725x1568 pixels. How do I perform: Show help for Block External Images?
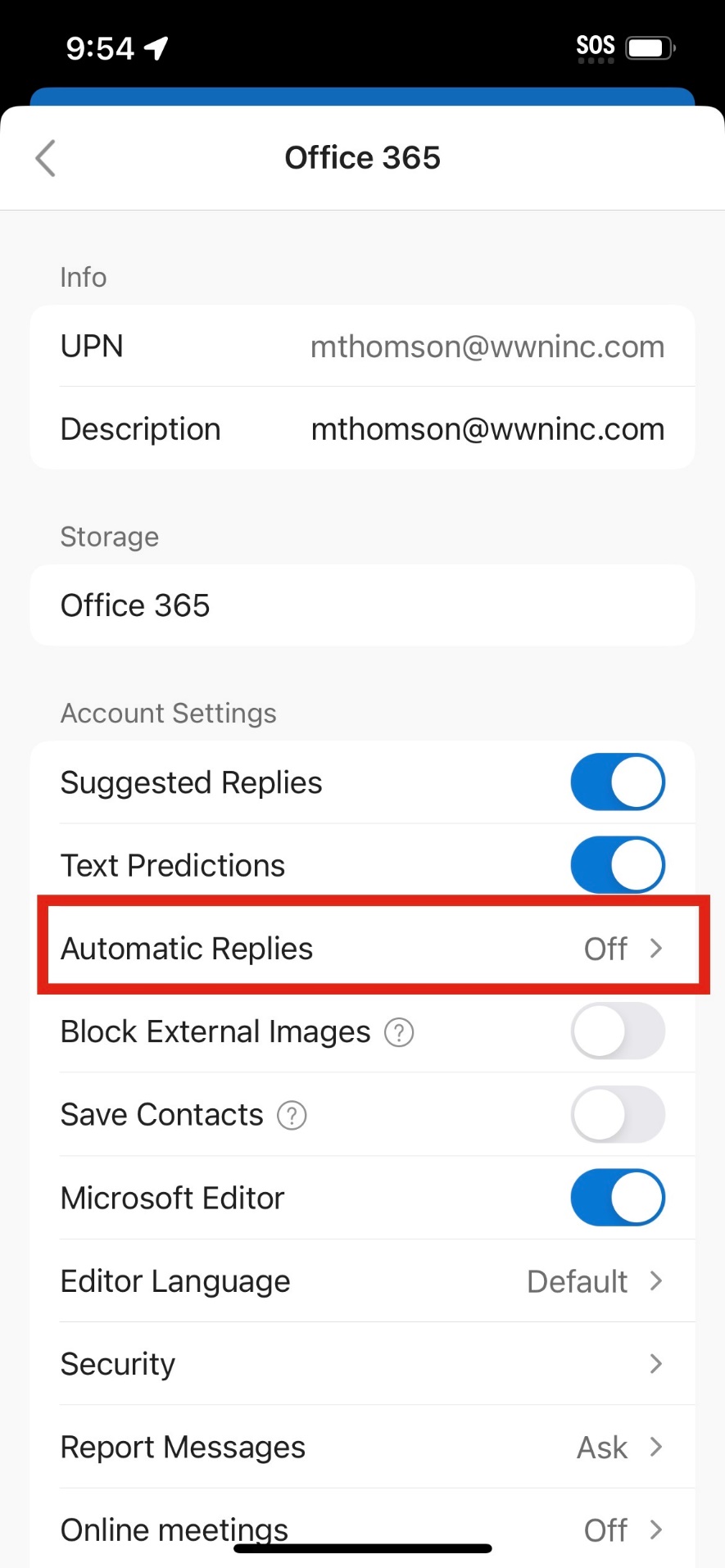399,1032
